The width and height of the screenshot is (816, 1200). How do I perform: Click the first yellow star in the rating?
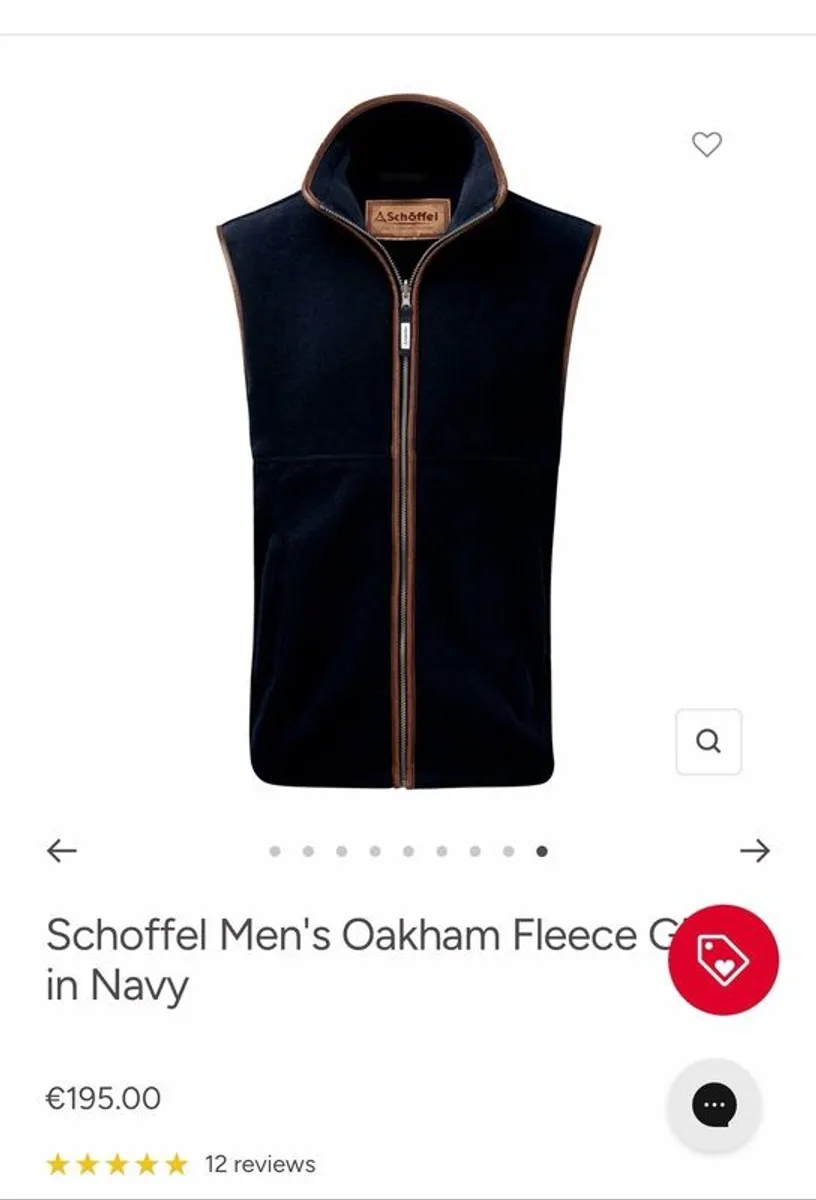[60, 1163]
